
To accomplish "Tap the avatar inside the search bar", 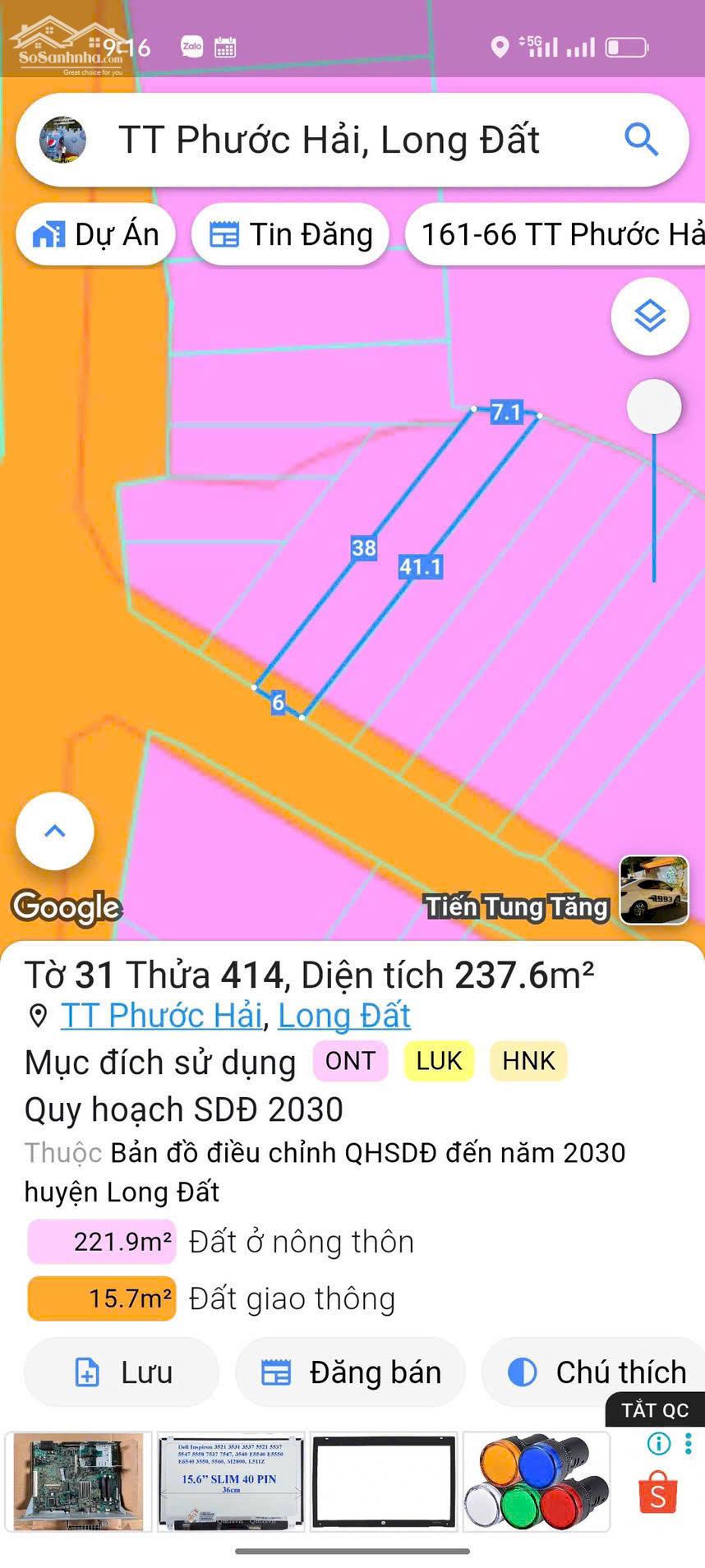I will 61,140.
